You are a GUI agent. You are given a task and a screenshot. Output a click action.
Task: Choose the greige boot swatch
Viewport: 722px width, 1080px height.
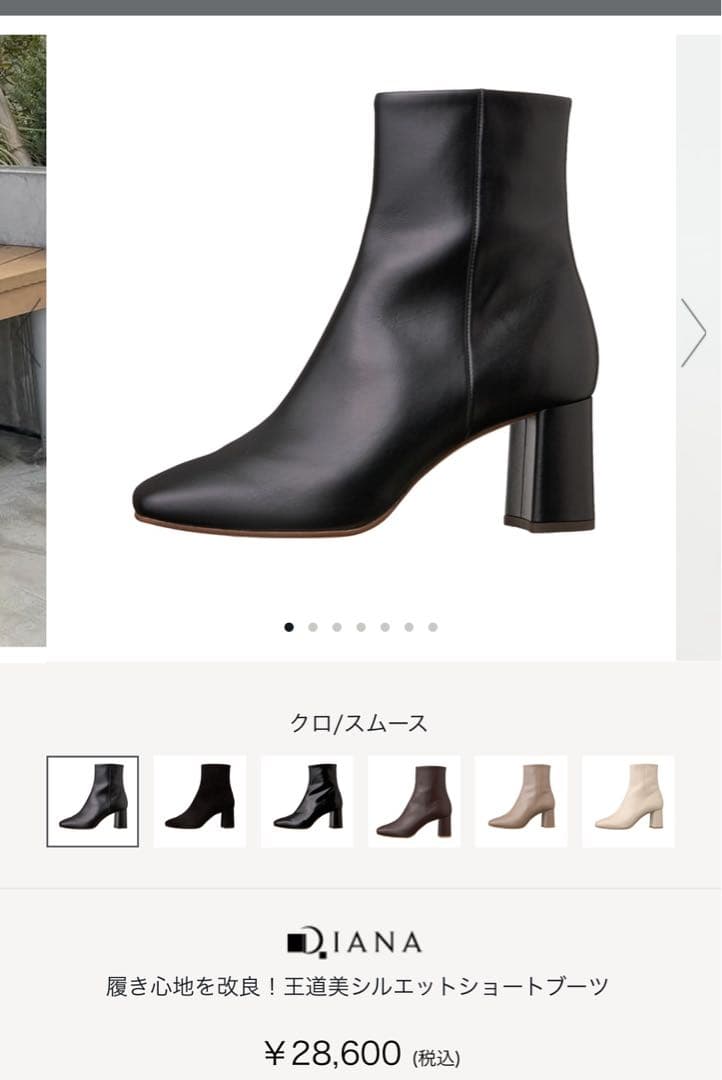click(521, 801)
